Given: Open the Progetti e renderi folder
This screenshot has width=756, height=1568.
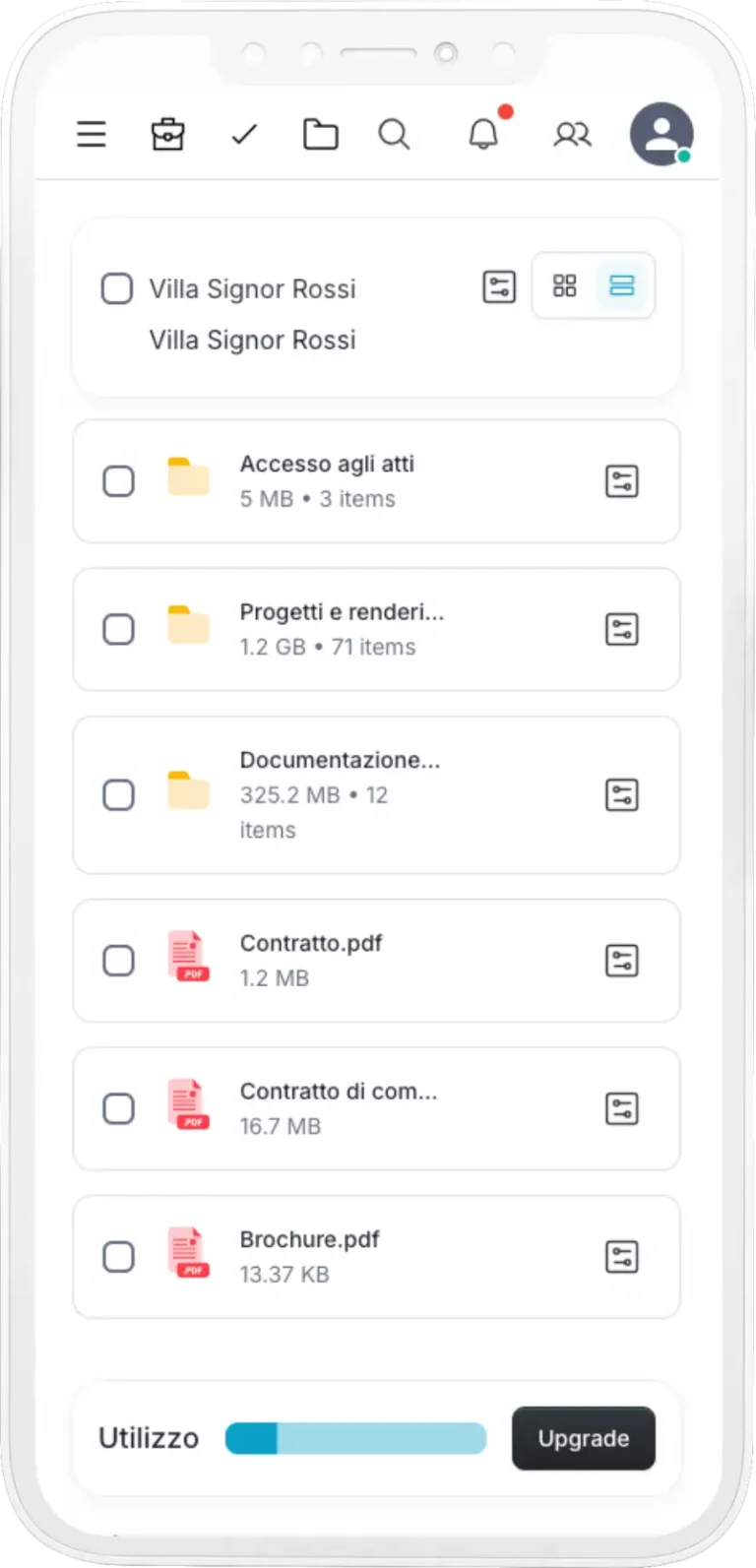Looking at the screenshot, I should (x=376, y=629).
